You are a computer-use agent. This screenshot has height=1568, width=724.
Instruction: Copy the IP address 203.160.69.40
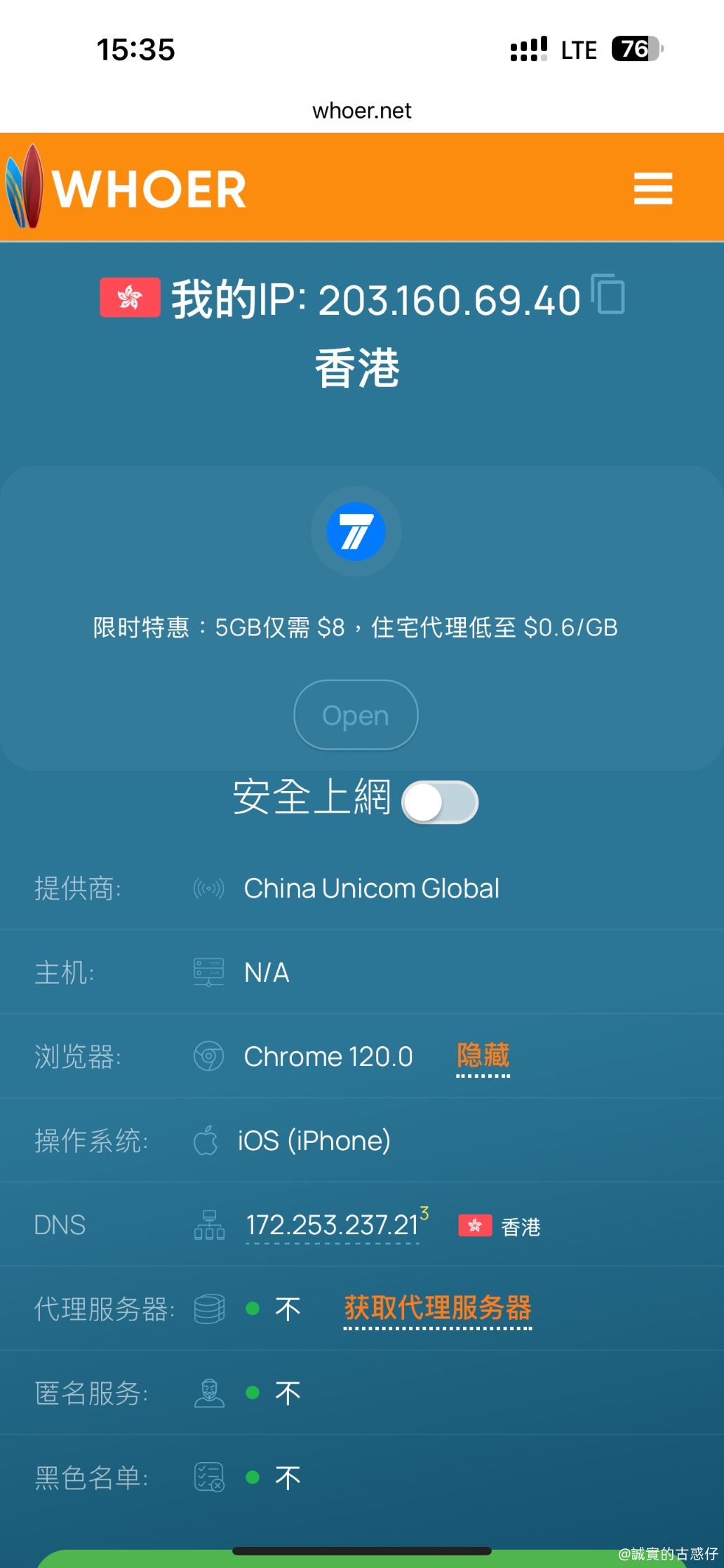608,294
